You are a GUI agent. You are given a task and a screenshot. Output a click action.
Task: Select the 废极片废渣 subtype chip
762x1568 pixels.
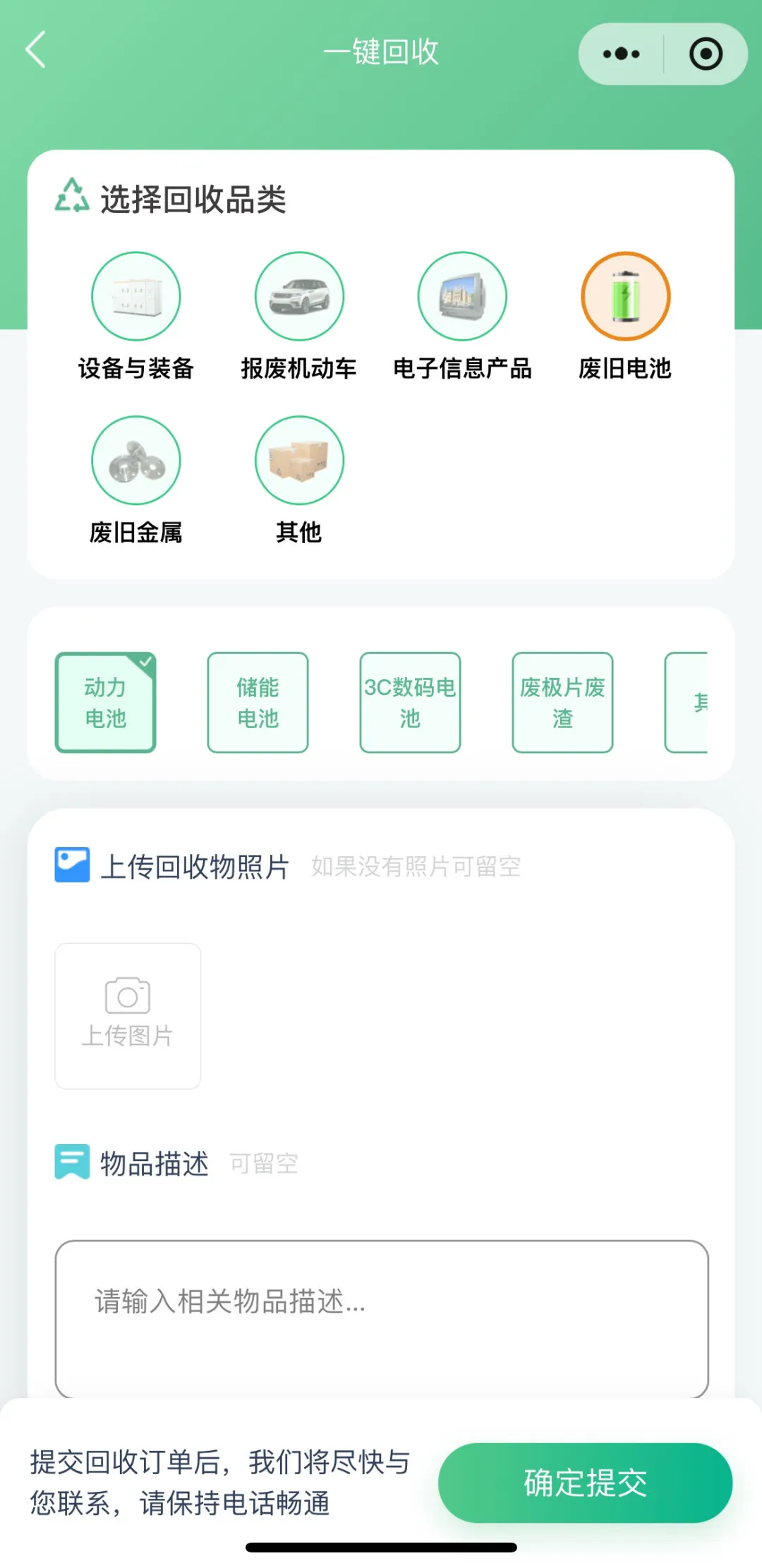click(x=562, y=703)
